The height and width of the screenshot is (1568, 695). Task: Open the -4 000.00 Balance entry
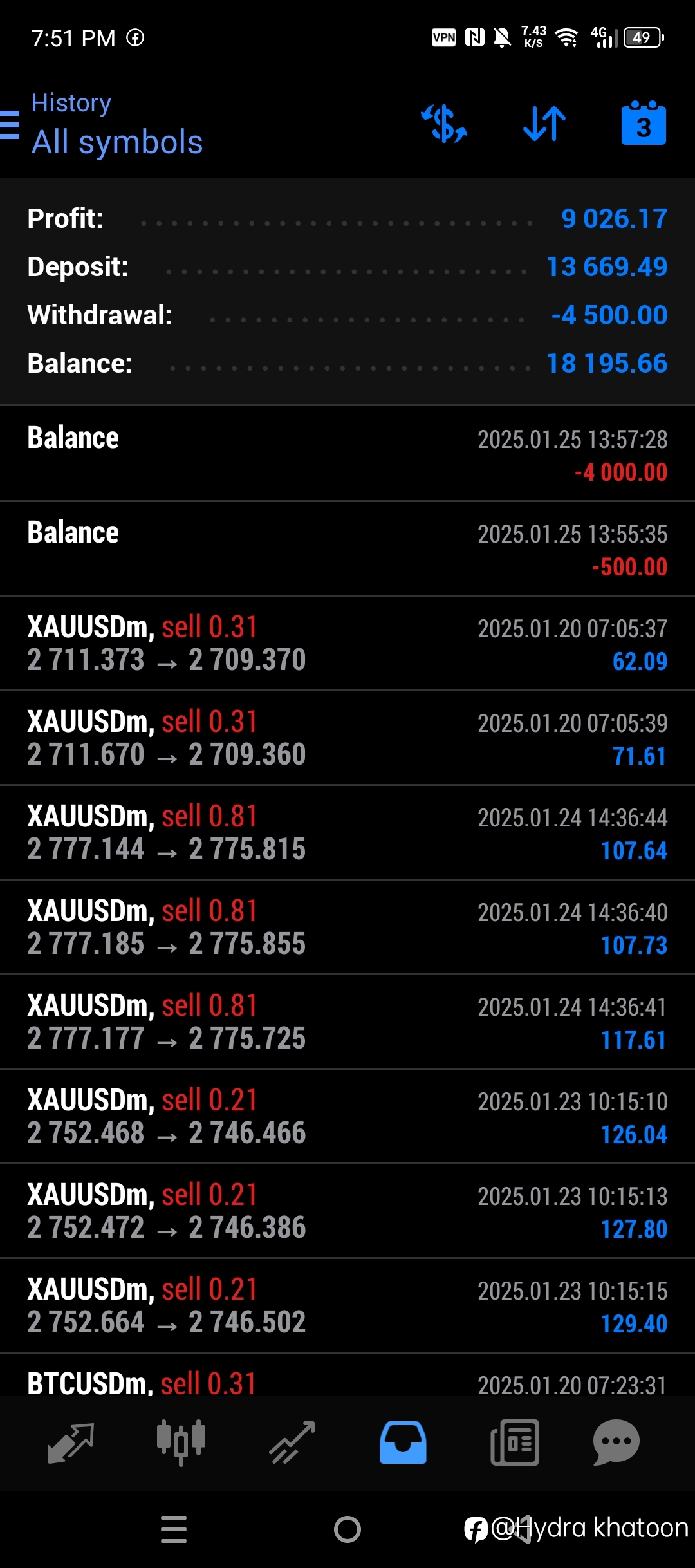[347, 454]
